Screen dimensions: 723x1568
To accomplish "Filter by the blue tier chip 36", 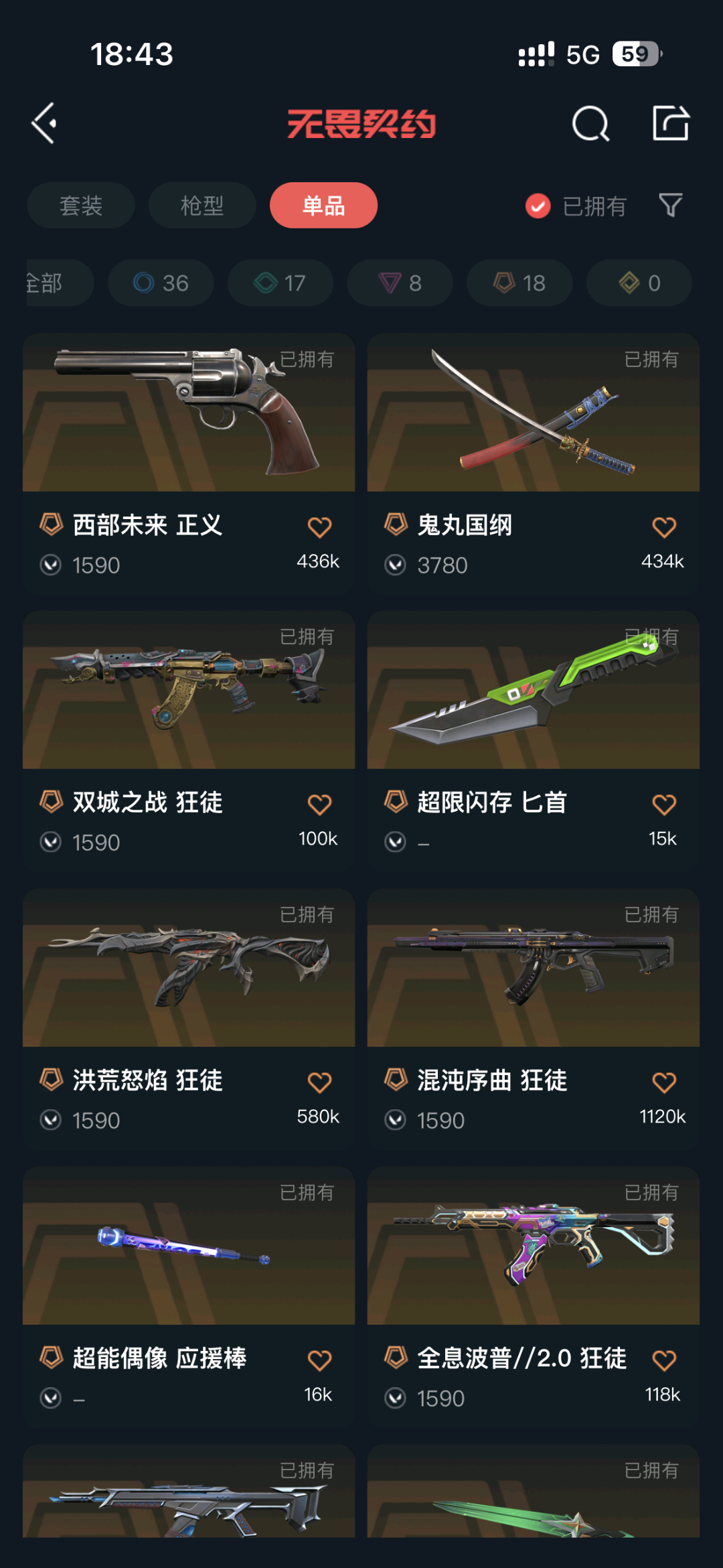I will (x=161, y=283).
